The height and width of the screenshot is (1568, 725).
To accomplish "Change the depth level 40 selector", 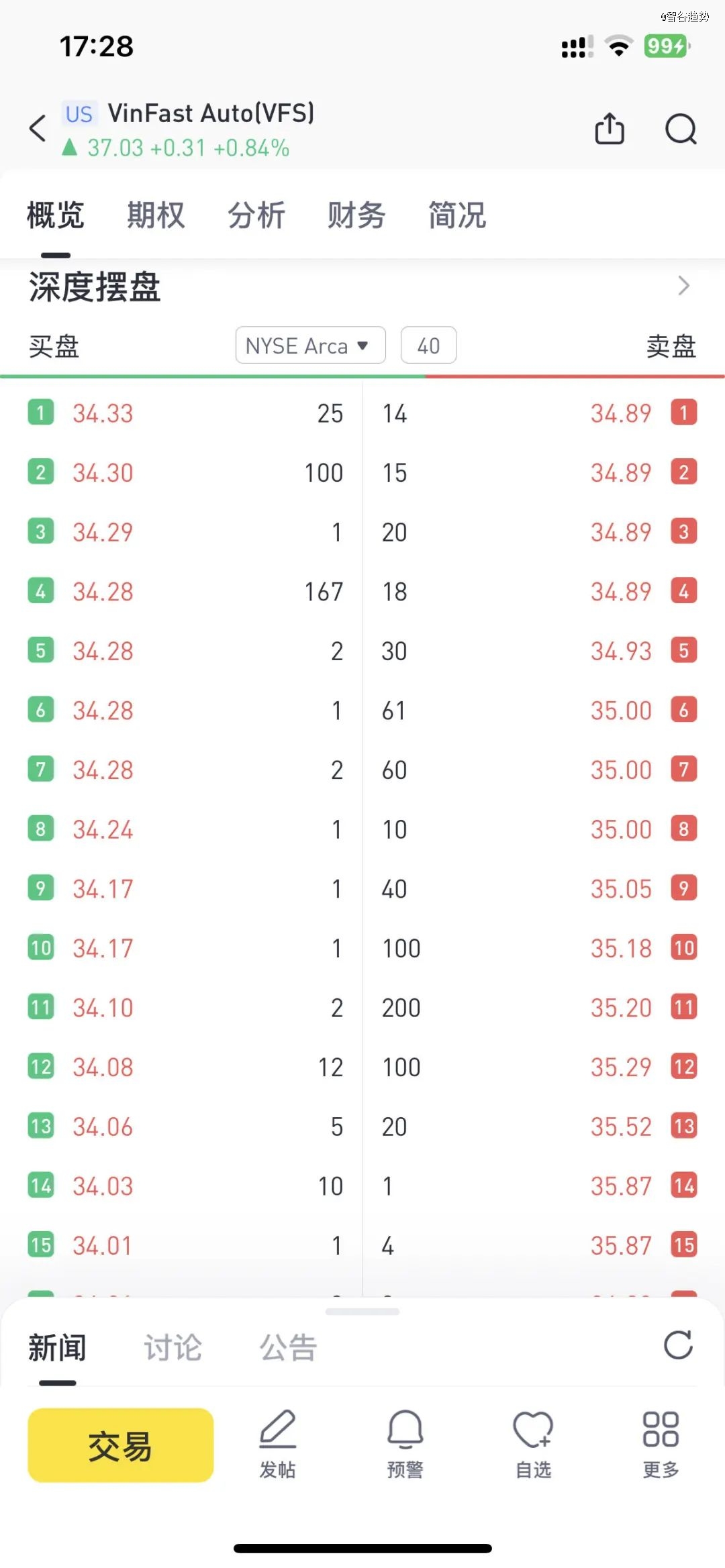I will click(x=428, y=346).
